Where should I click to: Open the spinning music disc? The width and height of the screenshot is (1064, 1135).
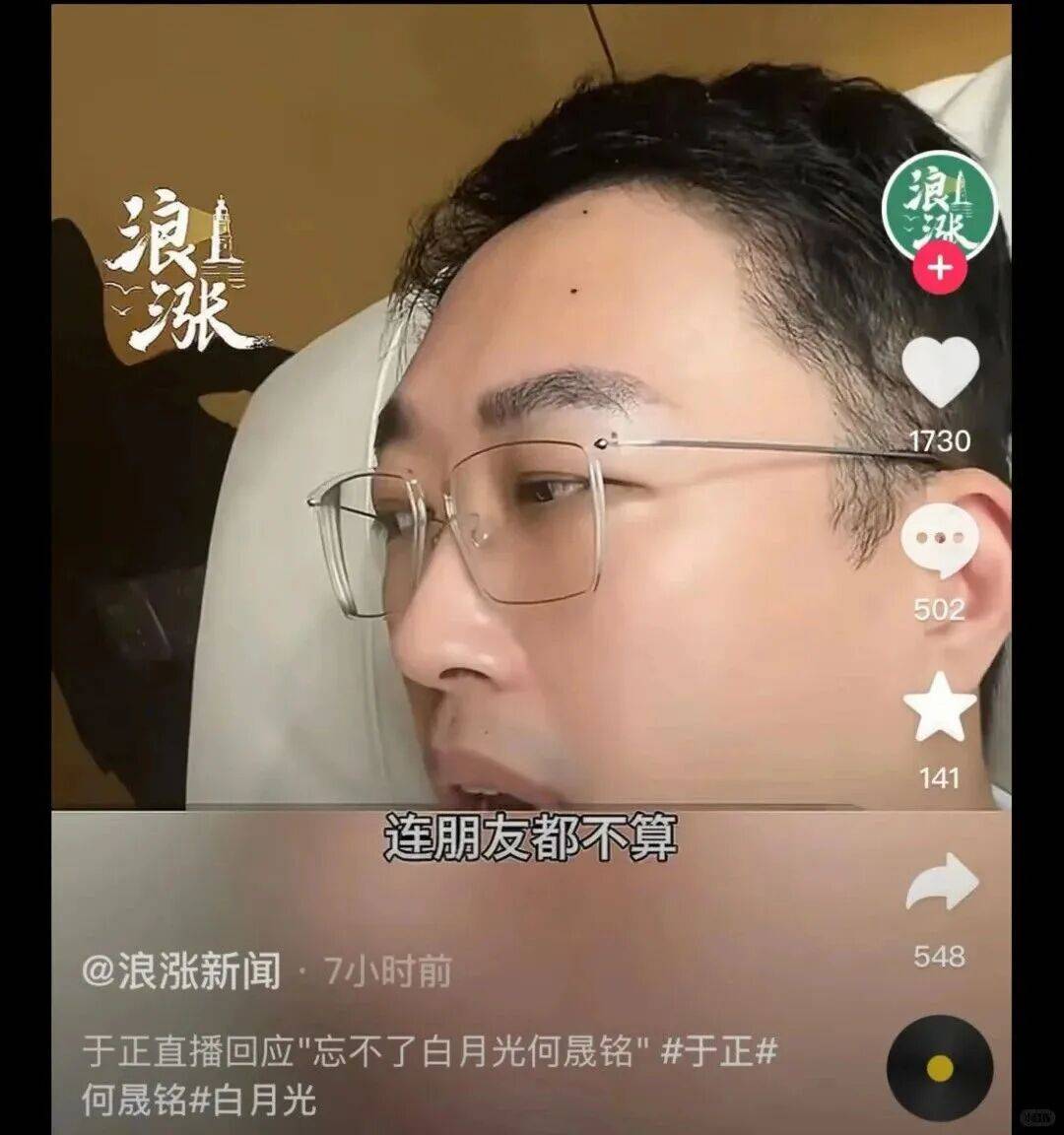tap(939, 1068)
